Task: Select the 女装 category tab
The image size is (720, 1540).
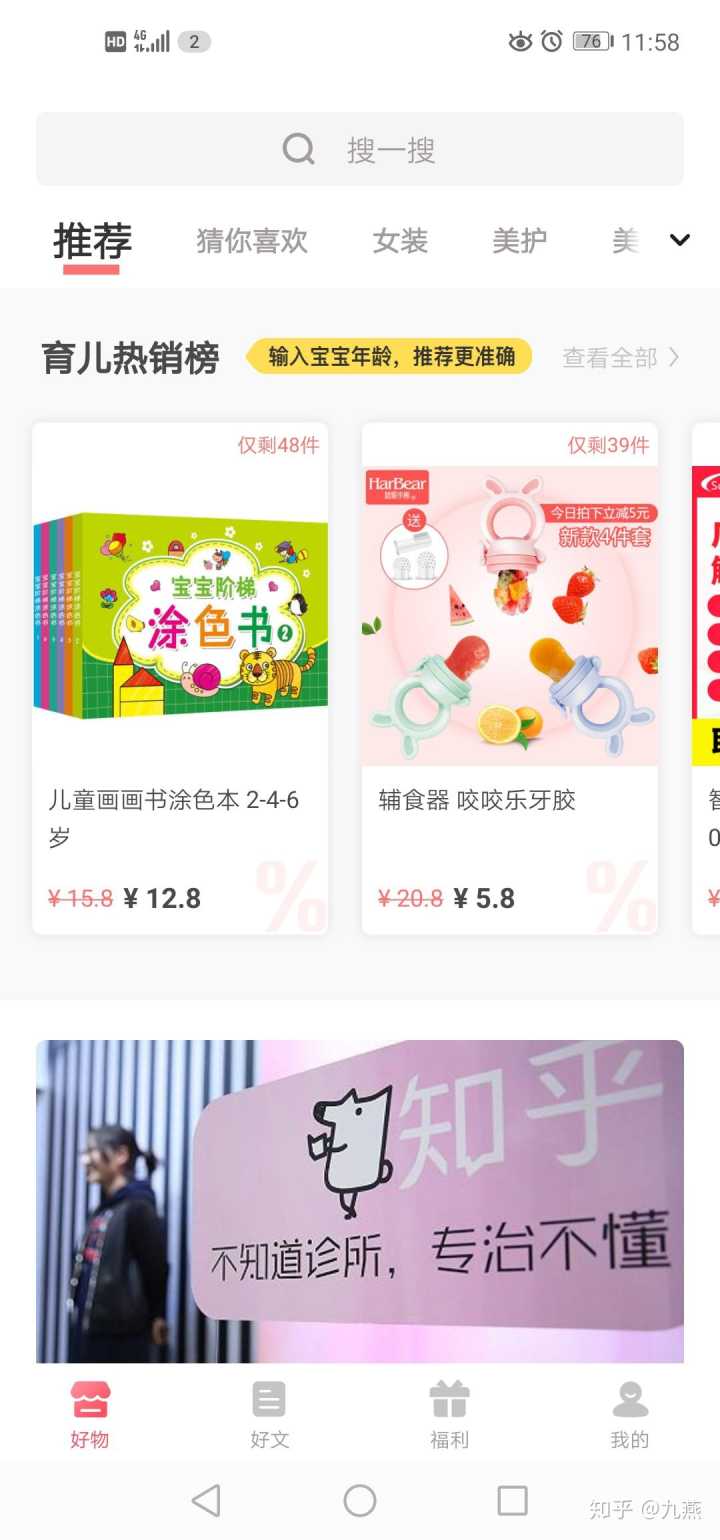Action: click(x=400, y=241)
